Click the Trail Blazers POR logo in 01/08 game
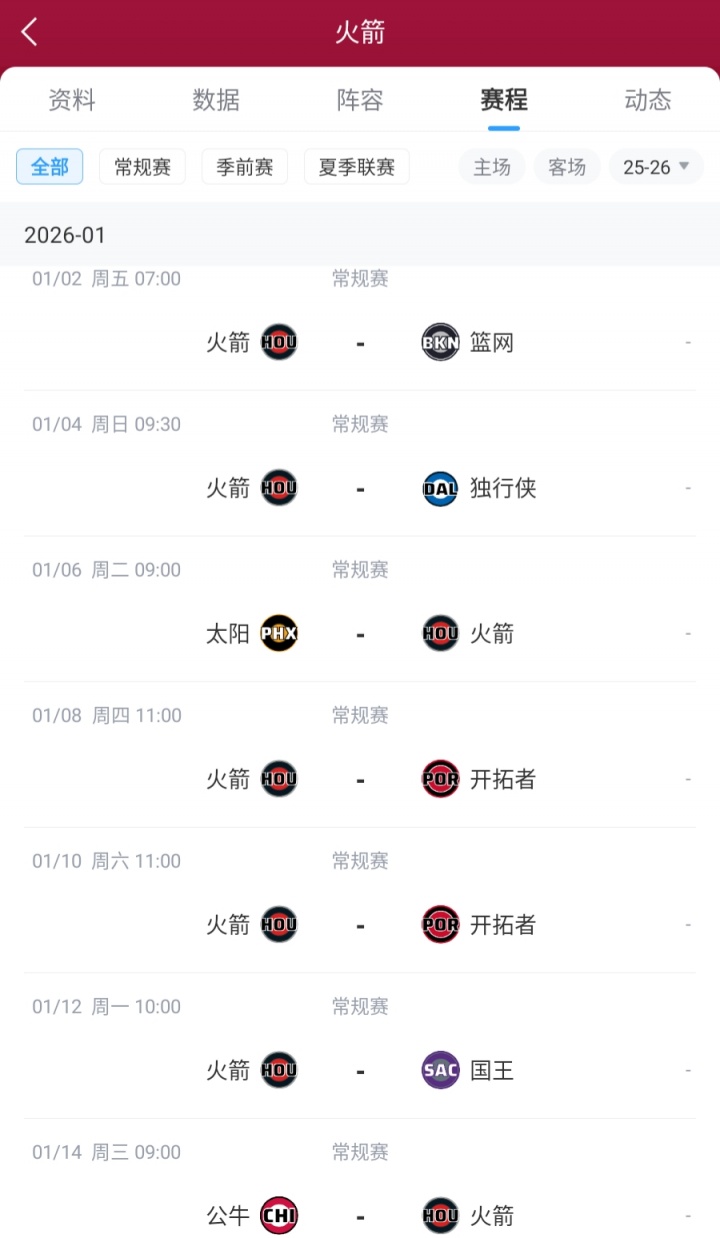 point(440,779)
